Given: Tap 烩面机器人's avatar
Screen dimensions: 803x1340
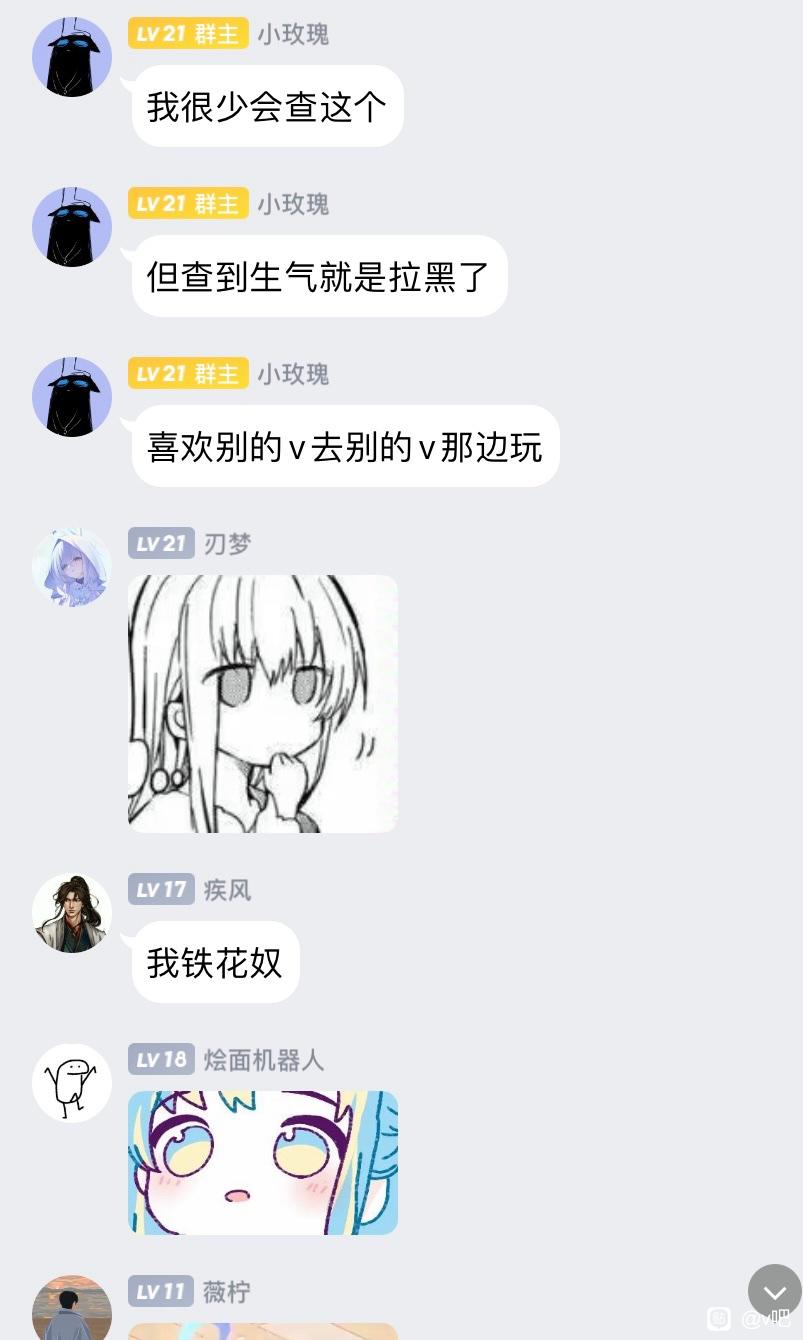Looking at the screenshot, I should (72, 1083).
